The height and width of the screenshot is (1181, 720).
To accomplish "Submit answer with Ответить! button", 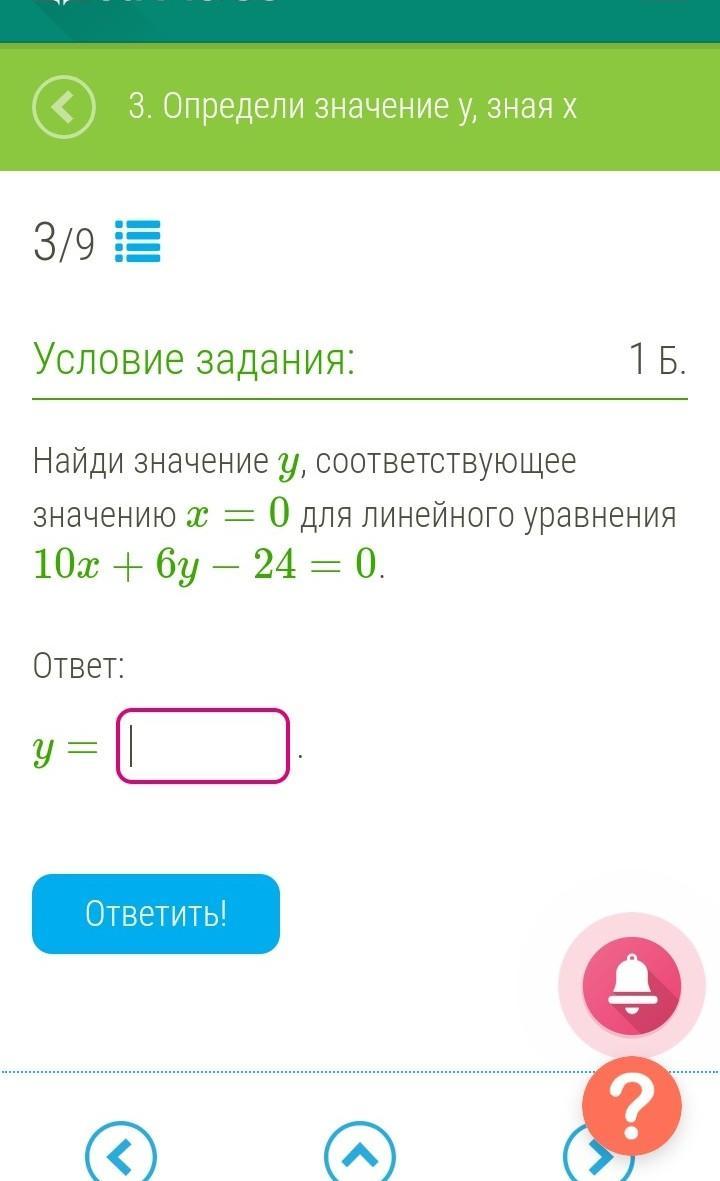I will point(156,913).
